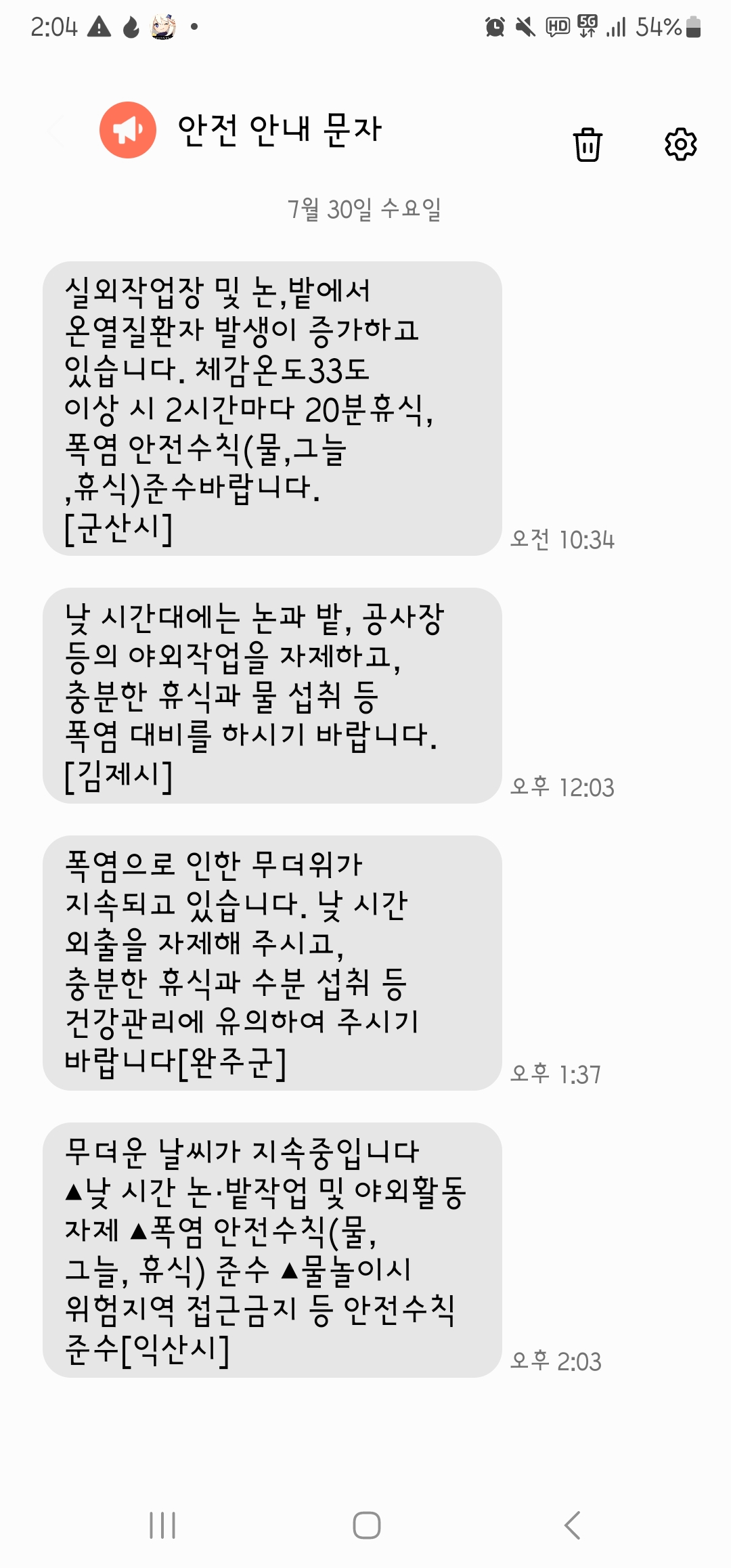Tap the system home button
The image size is (731, 1568).
click(366, 1525)
